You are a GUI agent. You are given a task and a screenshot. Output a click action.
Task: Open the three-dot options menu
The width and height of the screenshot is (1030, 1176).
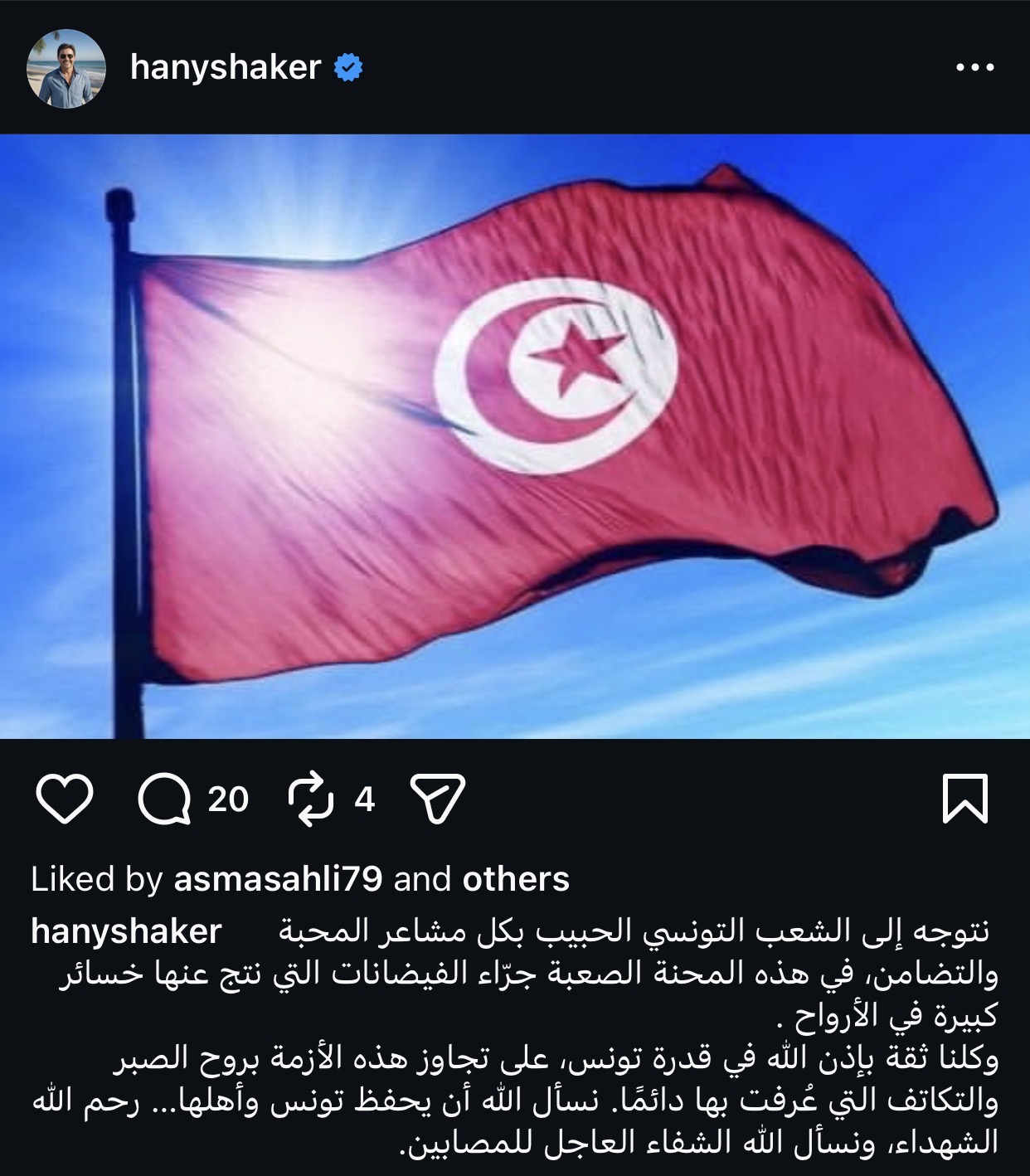(x=974, y=68)
